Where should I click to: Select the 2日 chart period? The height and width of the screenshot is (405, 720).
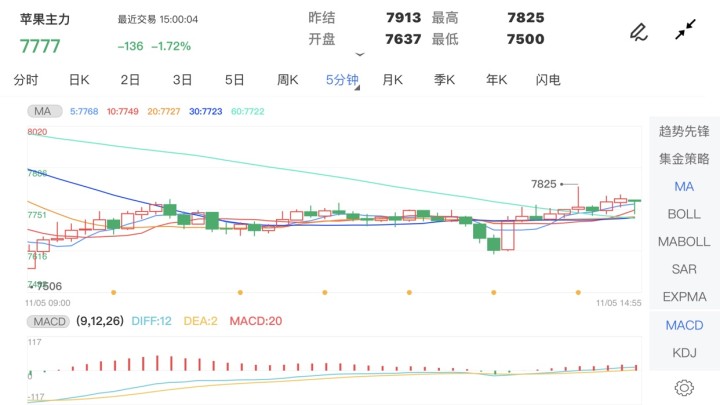point(130,80)
